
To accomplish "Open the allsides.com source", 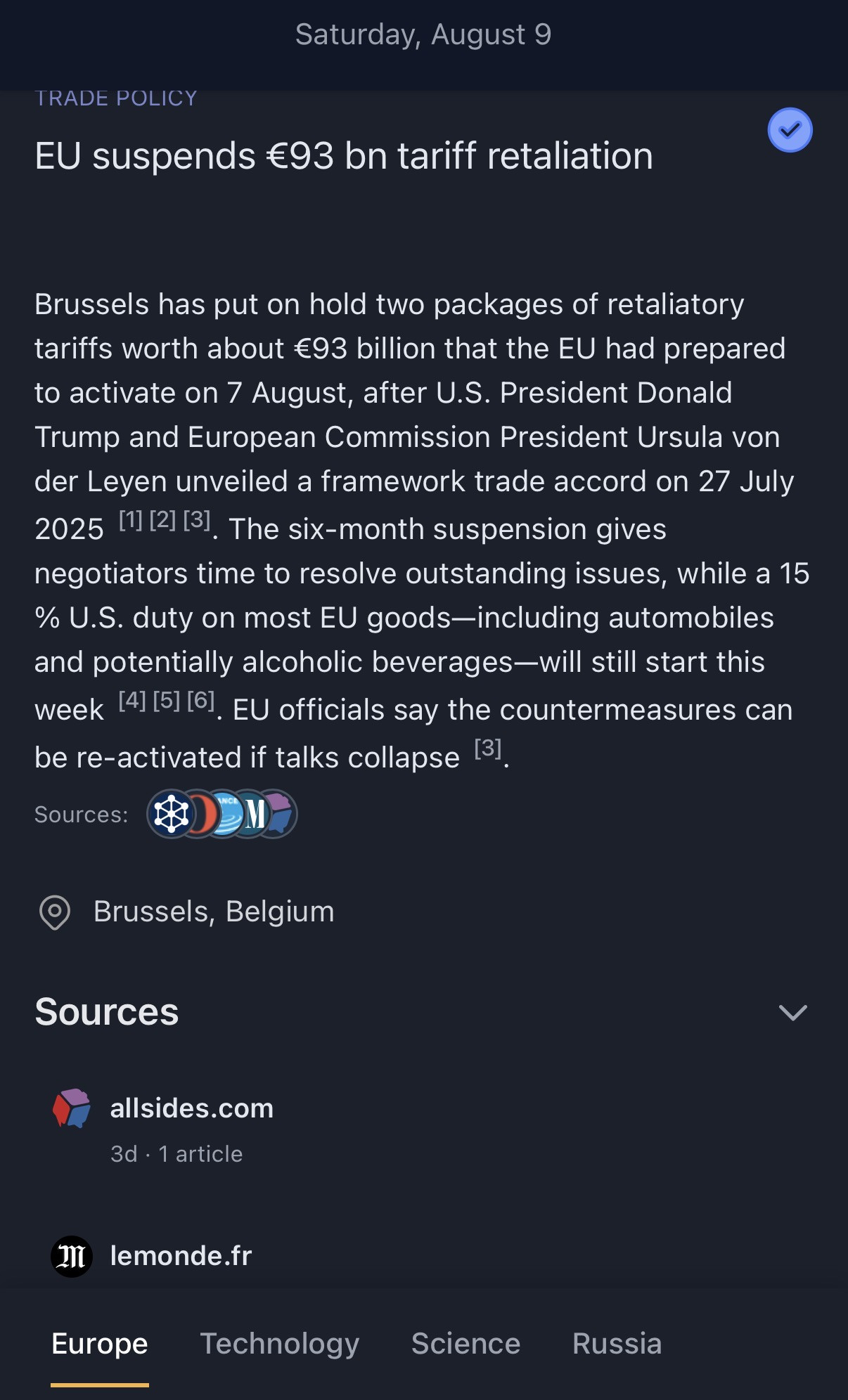I will click(x=191, y=1108).
